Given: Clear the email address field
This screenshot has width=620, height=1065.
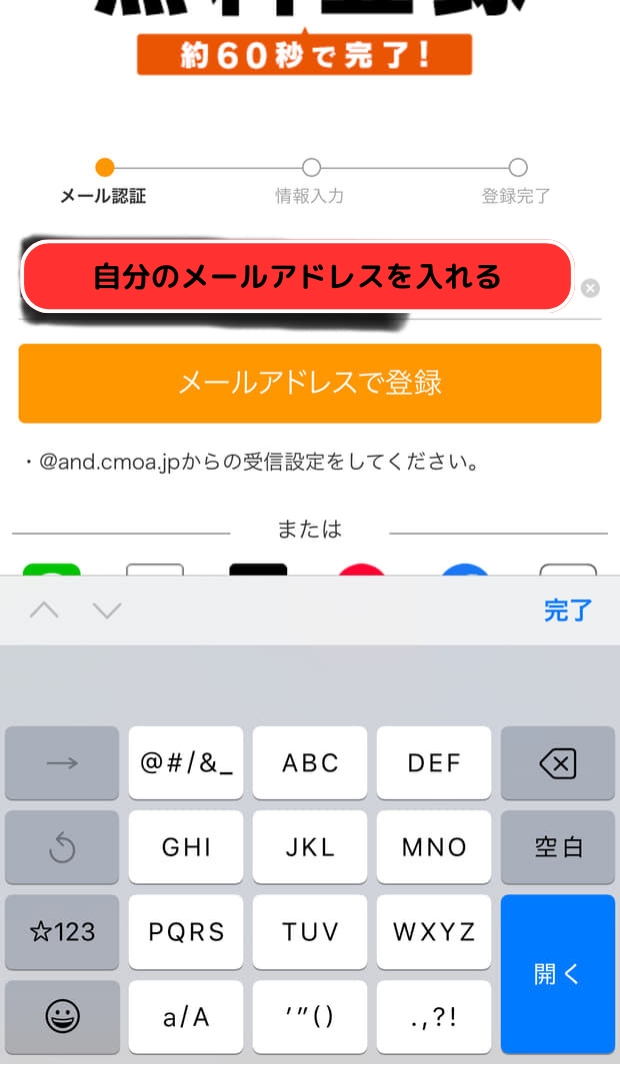Looking at the screenshot, I should [590, 289].
